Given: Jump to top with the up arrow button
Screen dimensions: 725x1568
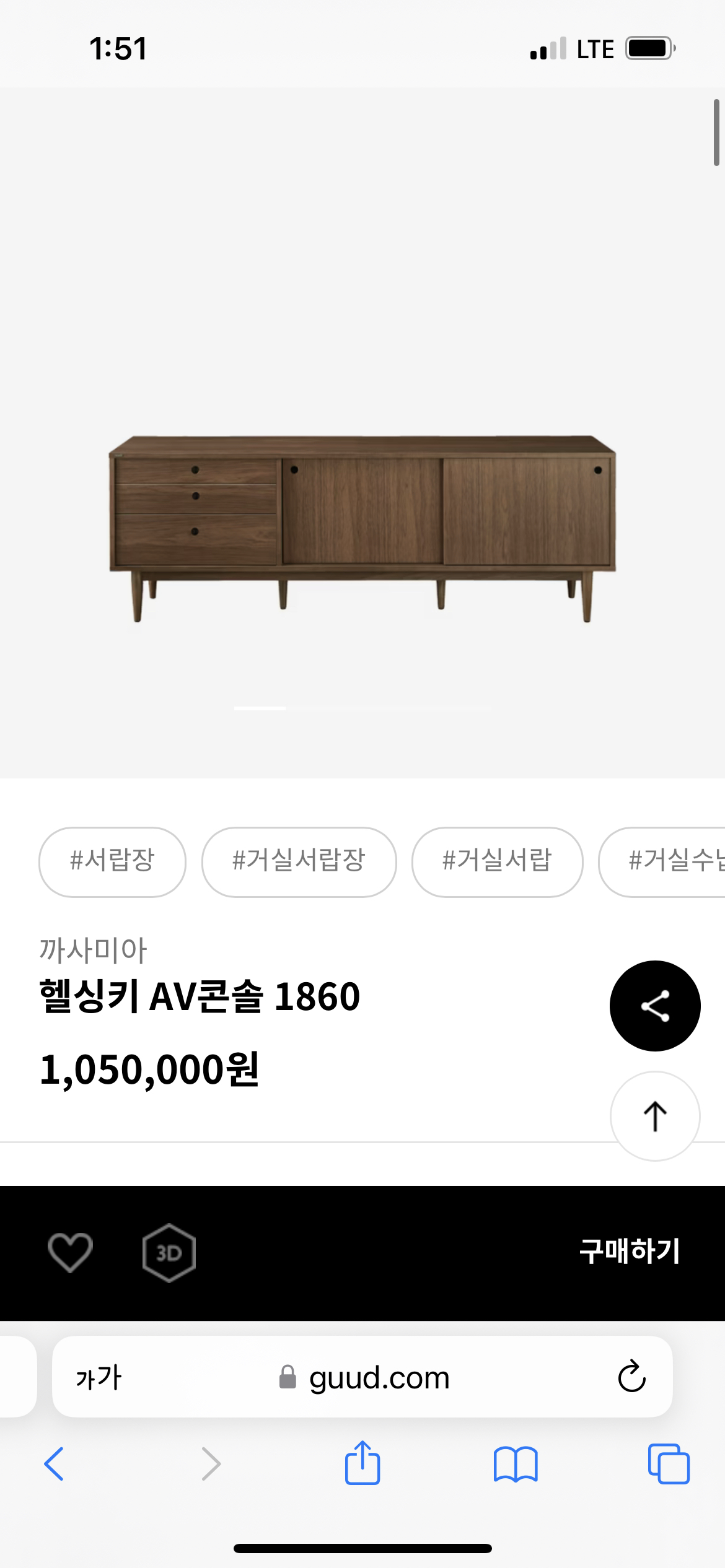Looking at the screenshot, I should (x=655, y=1116).
